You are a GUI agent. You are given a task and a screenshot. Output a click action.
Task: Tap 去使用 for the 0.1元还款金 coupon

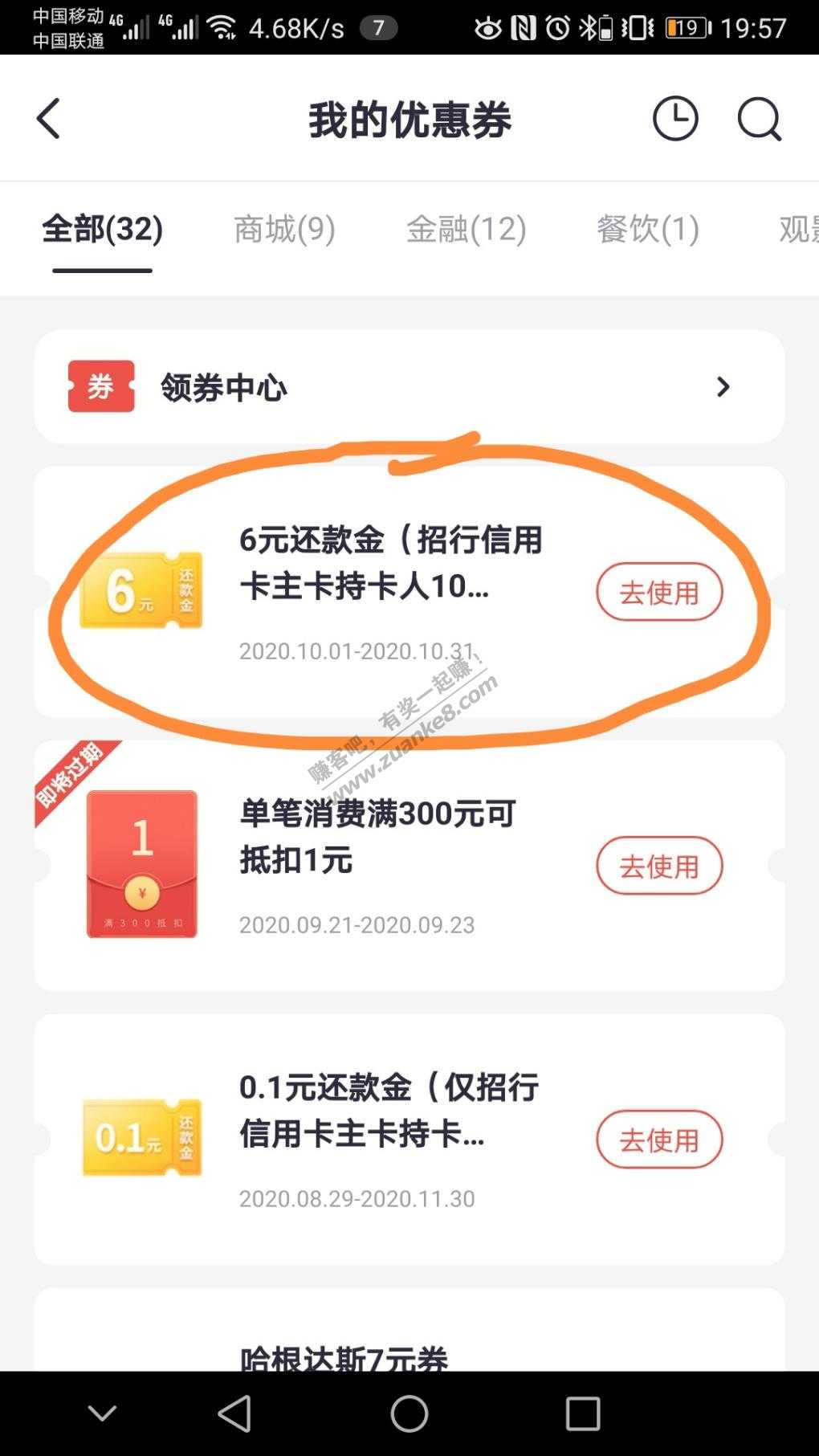[658, 1140]
